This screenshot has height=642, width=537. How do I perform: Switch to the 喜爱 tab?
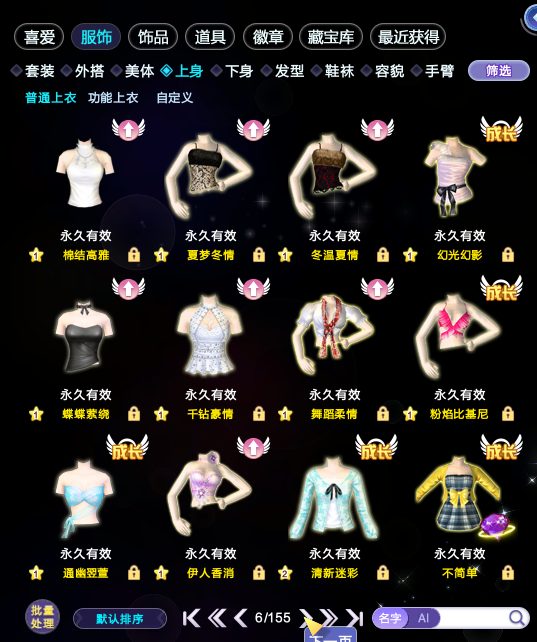coord(39,37)
